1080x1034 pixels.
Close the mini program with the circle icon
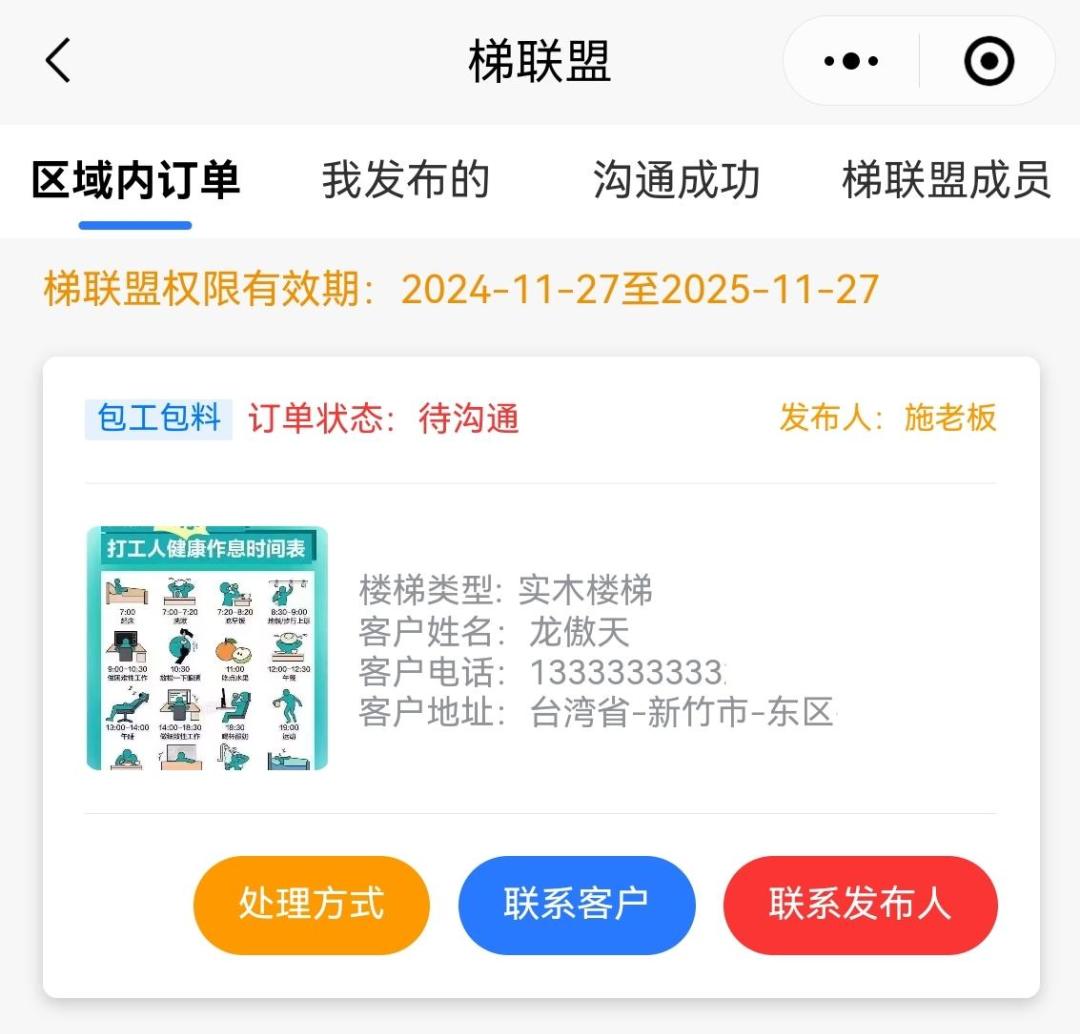click(x=988, y=61)
